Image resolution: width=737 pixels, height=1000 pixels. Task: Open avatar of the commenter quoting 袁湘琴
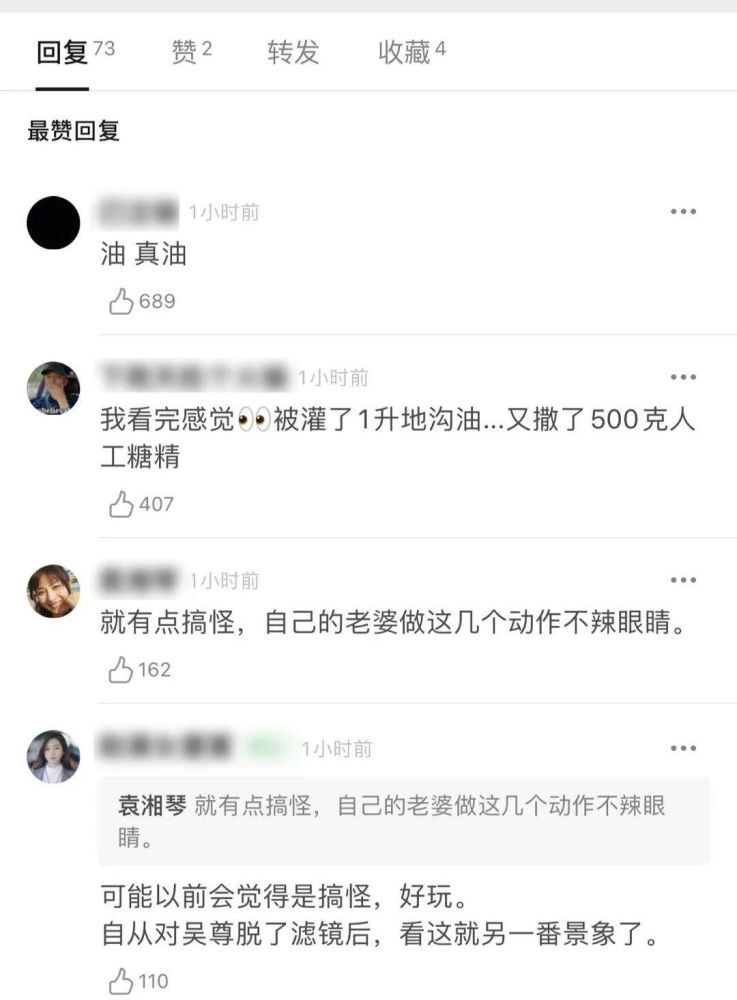[53, 756]
